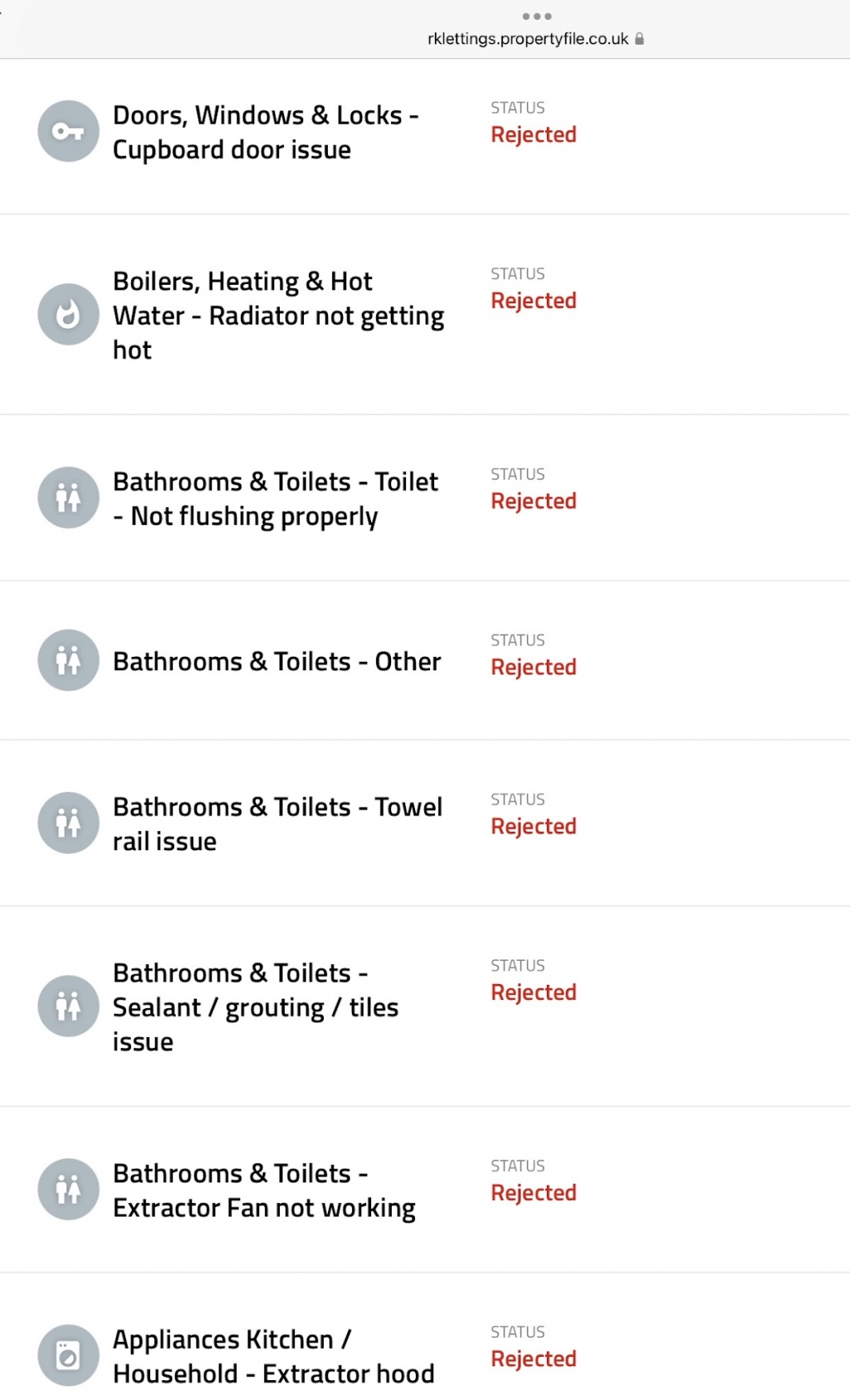Open the Kitchen Extractor hood report
850x1400 pixels.
(x=273, y=1357)
